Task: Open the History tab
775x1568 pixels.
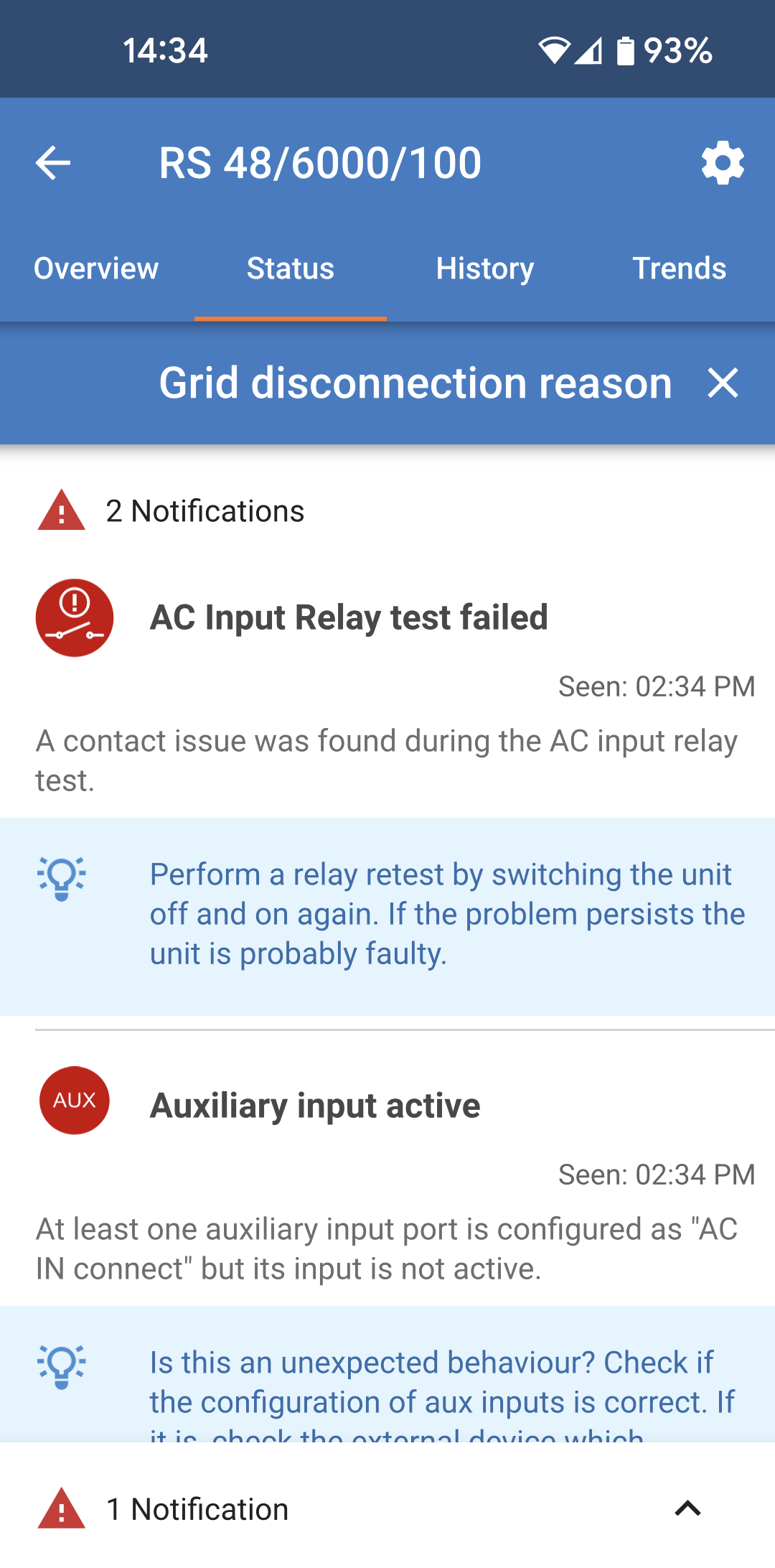Action: (x=485, y=269)
